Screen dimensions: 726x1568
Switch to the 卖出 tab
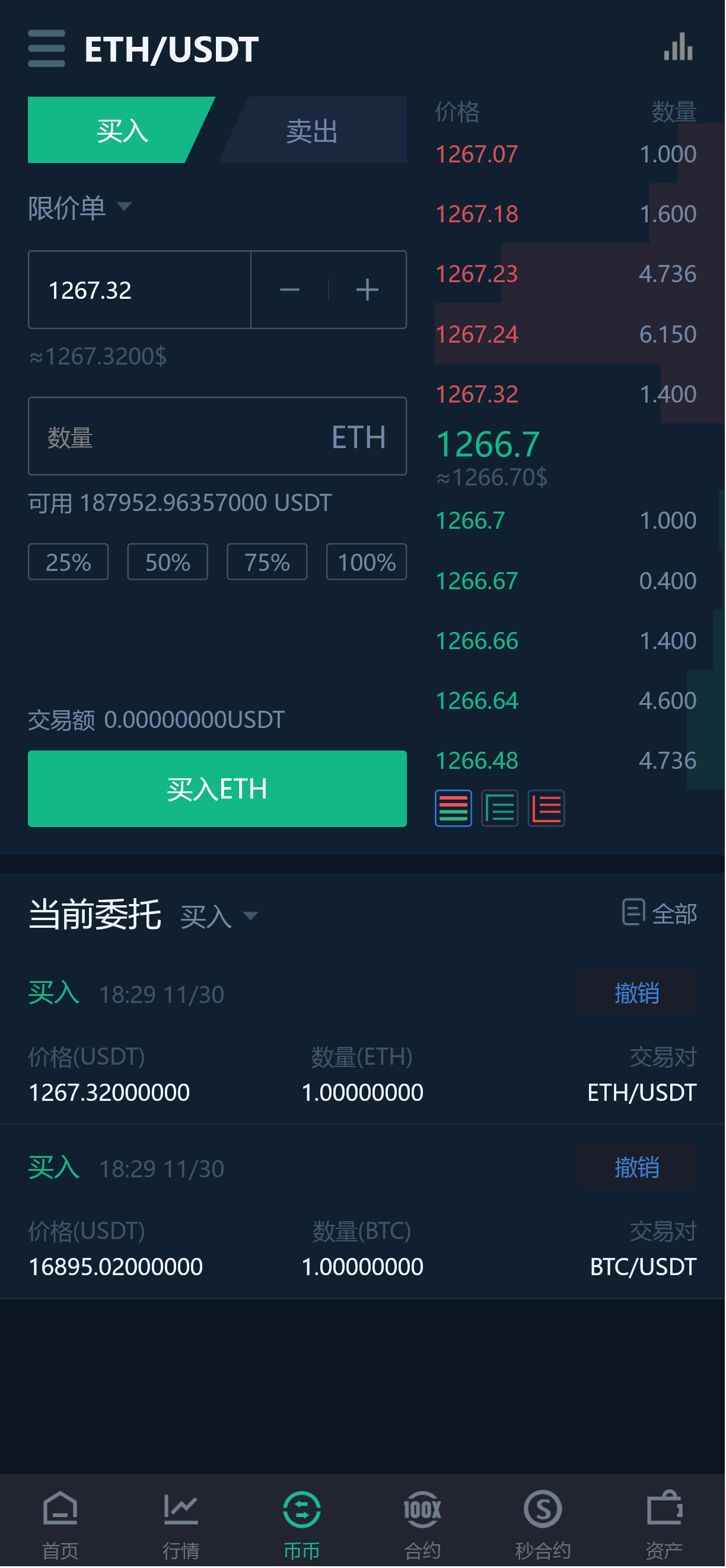(x=312, y=130)
